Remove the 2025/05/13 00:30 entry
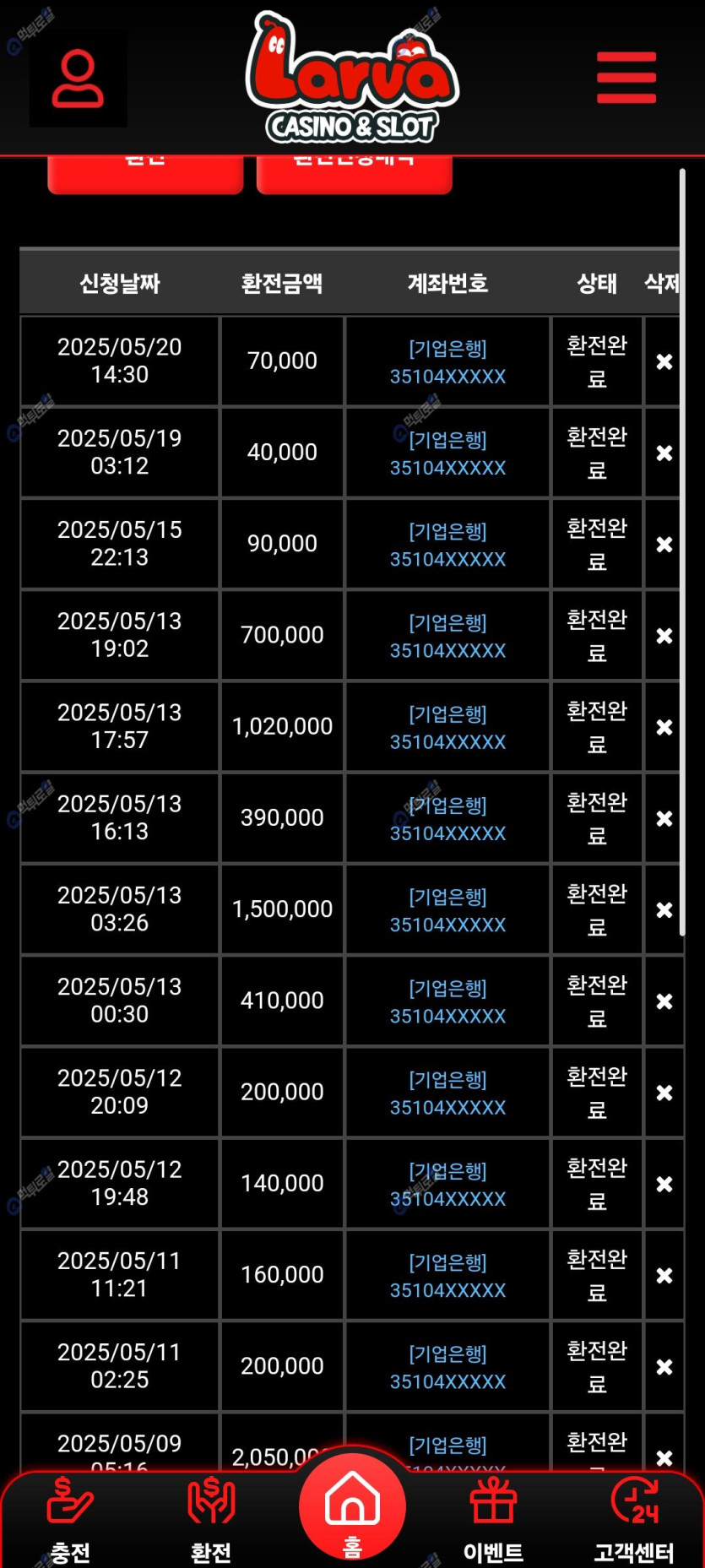This screenshot has height=1568, width=705. point(664,1001)
